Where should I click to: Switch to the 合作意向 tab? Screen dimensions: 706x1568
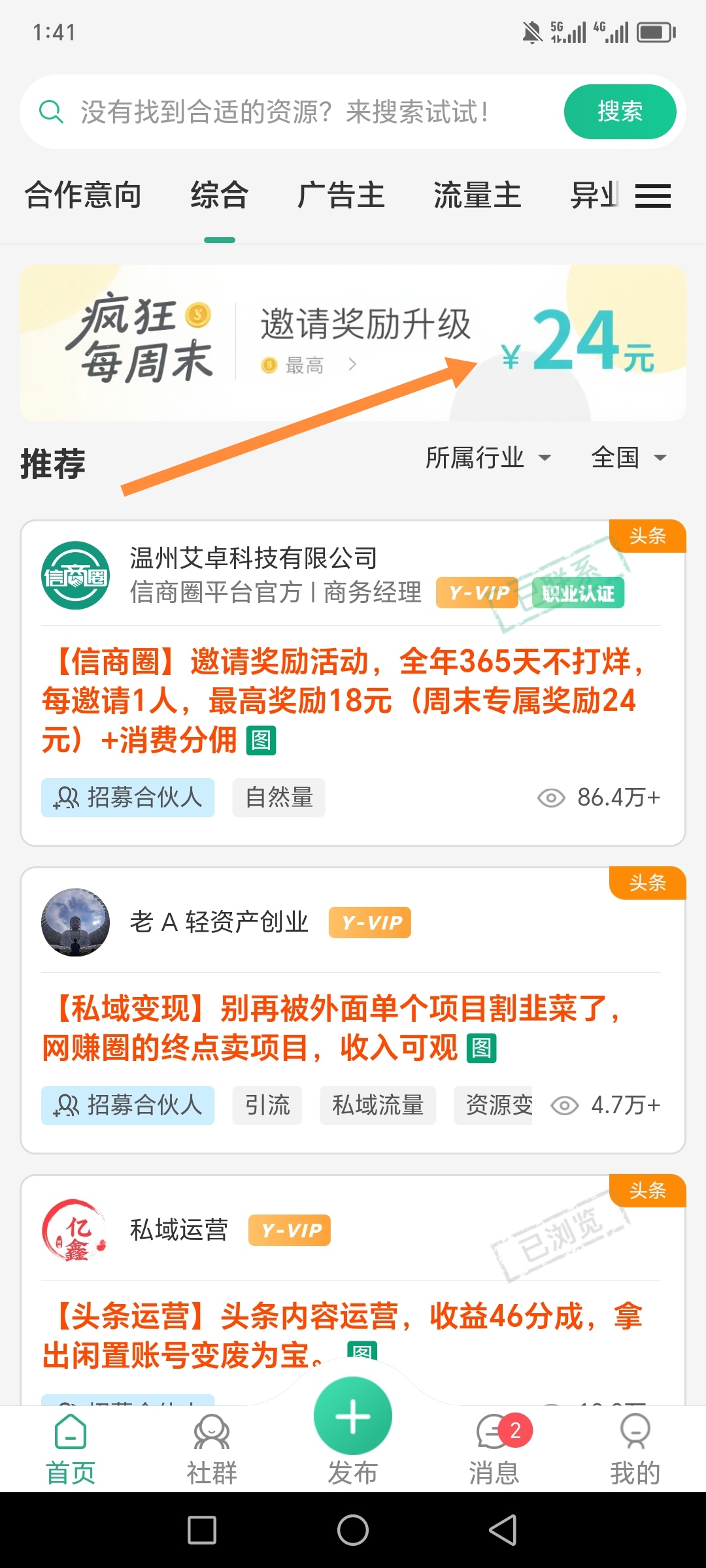(x=83, y=195)
